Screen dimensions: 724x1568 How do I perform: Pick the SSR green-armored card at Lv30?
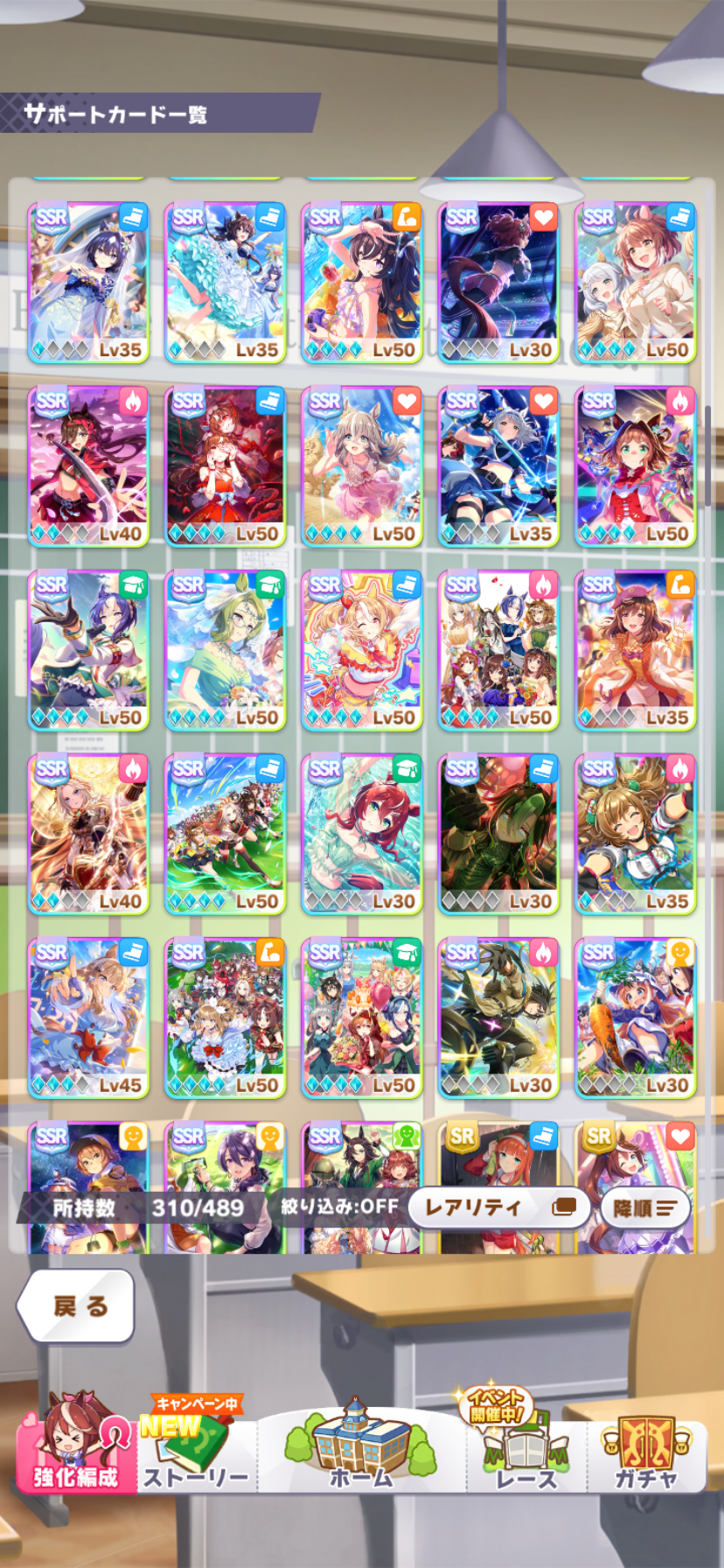498,834
